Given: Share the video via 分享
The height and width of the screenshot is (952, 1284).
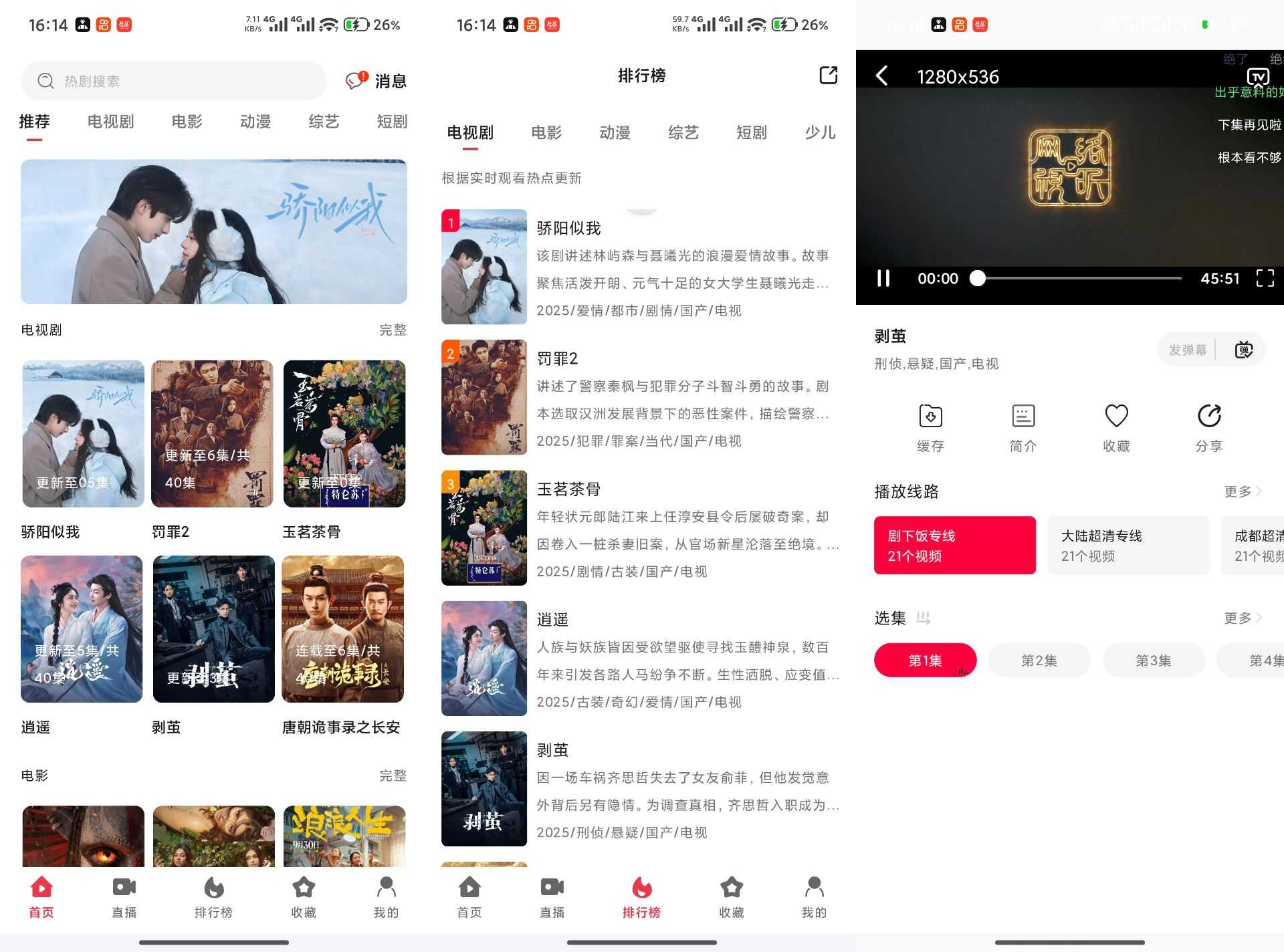Looking at the screenshot, I should pyautogui.click(x=1208, y=427).
